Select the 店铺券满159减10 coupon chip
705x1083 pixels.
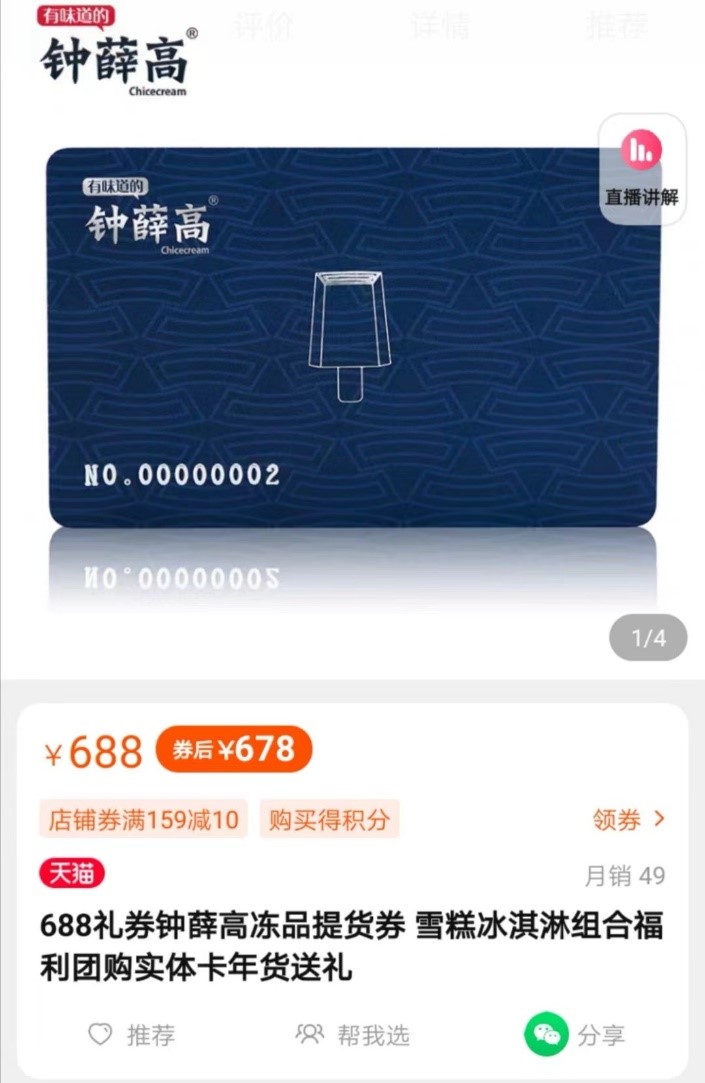143,820
